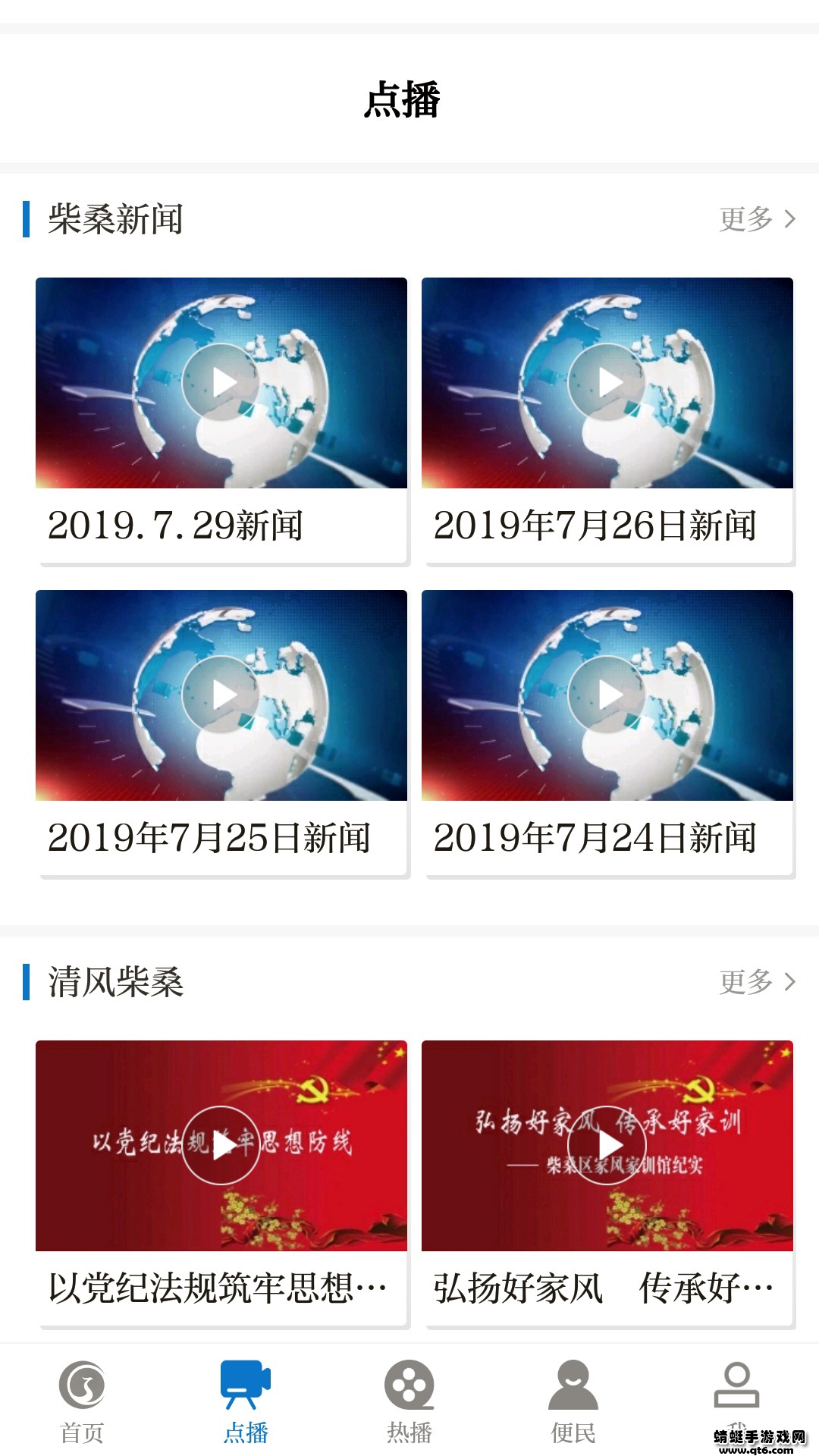Expand 清风柴桑 via its right chevron arrow

pos(790,982)
